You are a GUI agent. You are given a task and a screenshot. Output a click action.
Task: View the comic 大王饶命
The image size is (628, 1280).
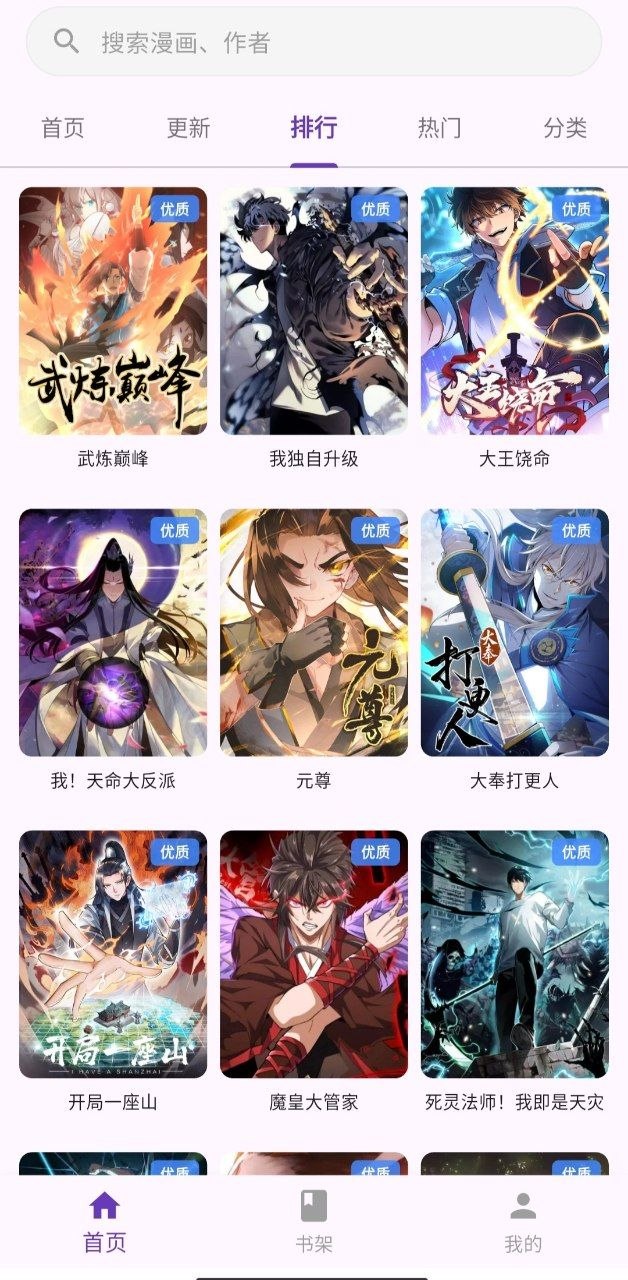point(515,329)
